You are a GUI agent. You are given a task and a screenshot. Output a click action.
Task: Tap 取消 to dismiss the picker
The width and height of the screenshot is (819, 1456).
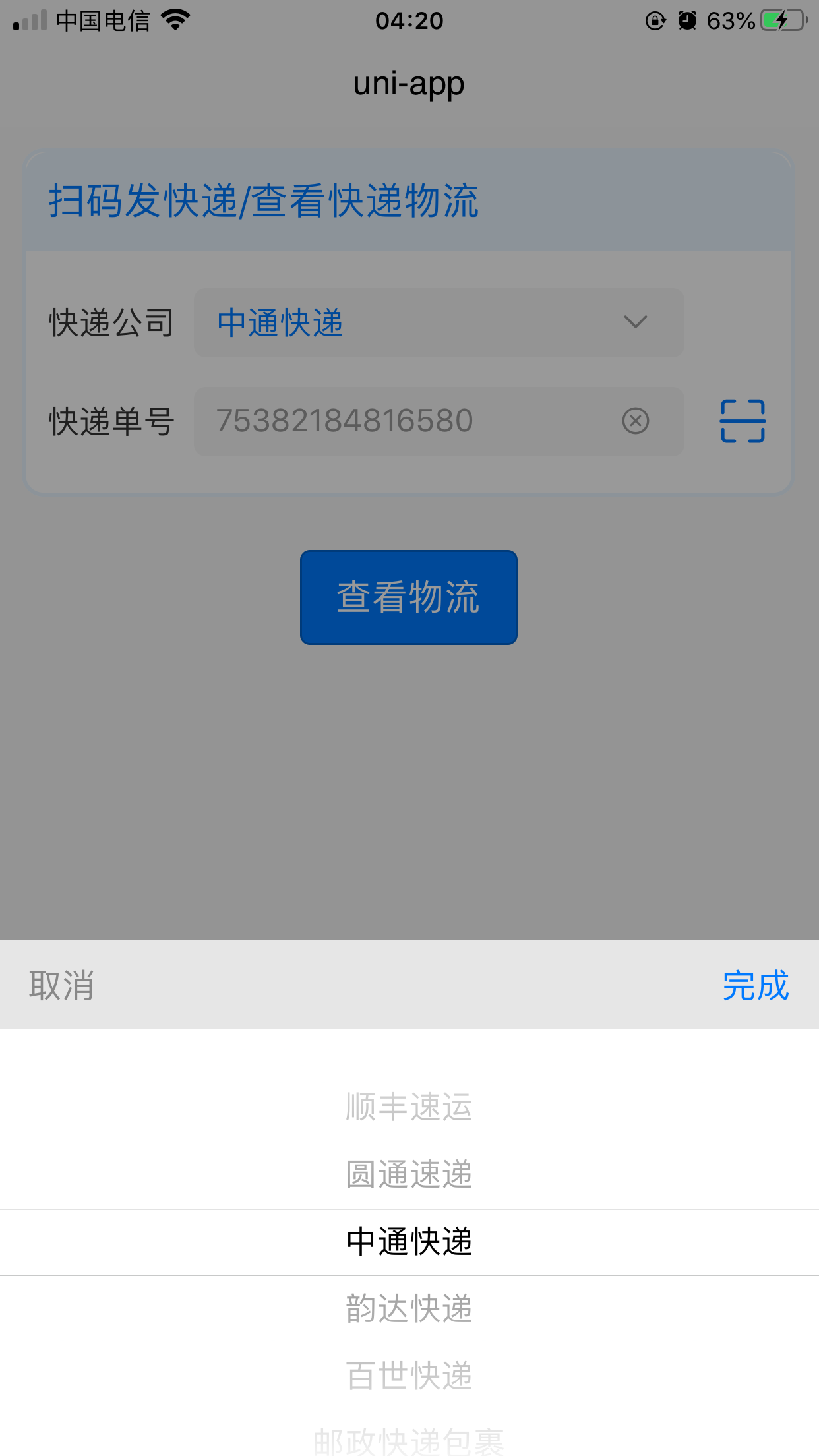[61, 985]
